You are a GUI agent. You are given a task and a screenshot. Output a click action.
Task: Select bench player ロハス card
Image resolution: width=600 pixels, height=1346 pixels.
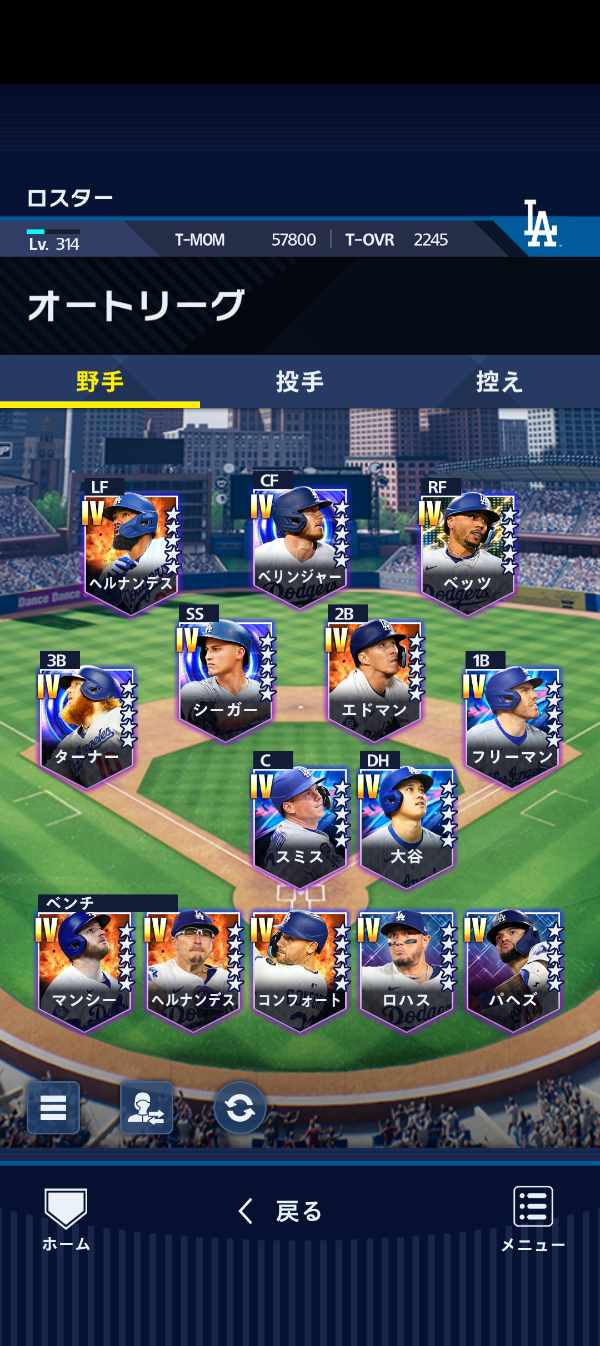click(406, 970)
